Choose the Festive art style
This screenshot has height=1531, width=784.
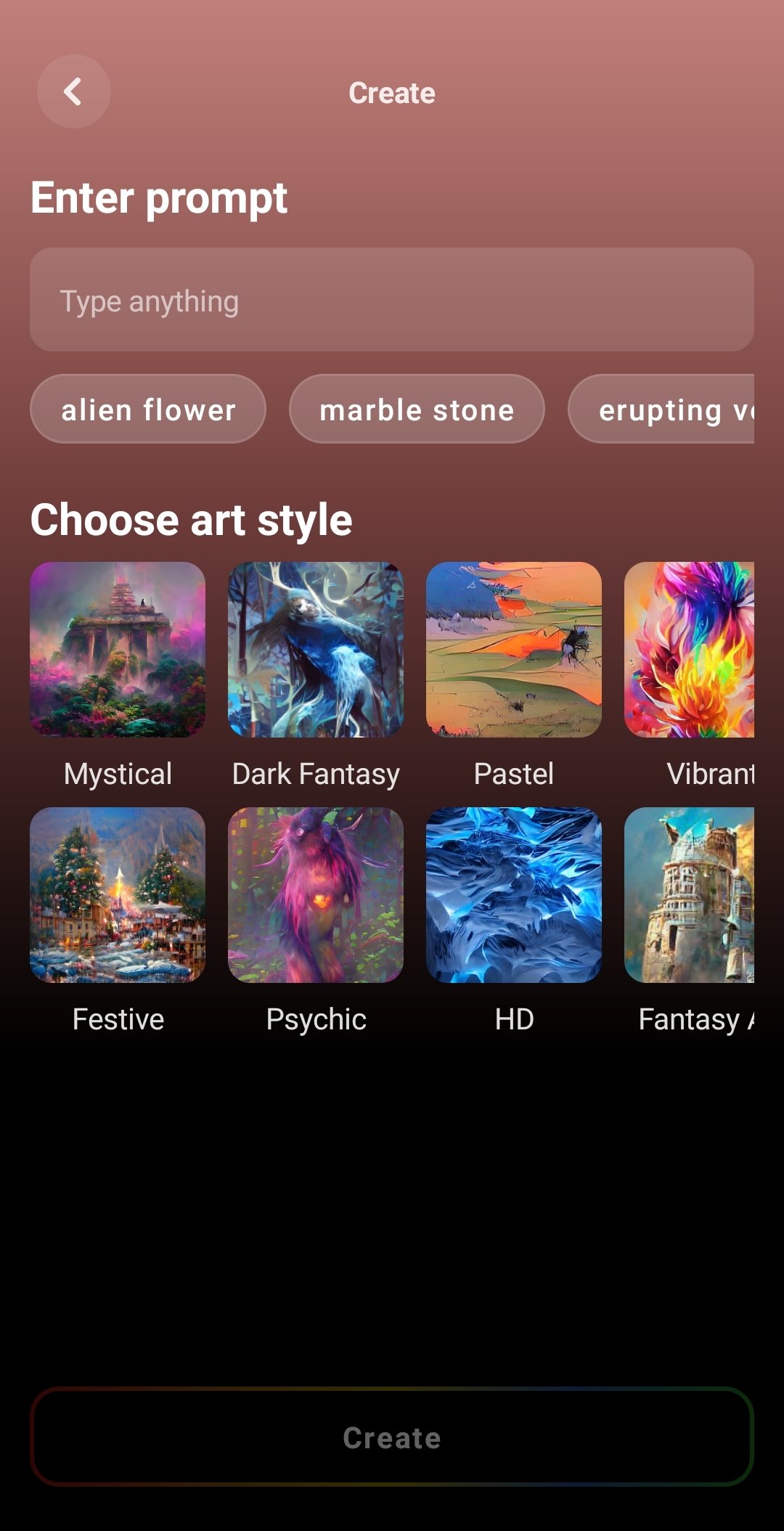tap(118, 896)
